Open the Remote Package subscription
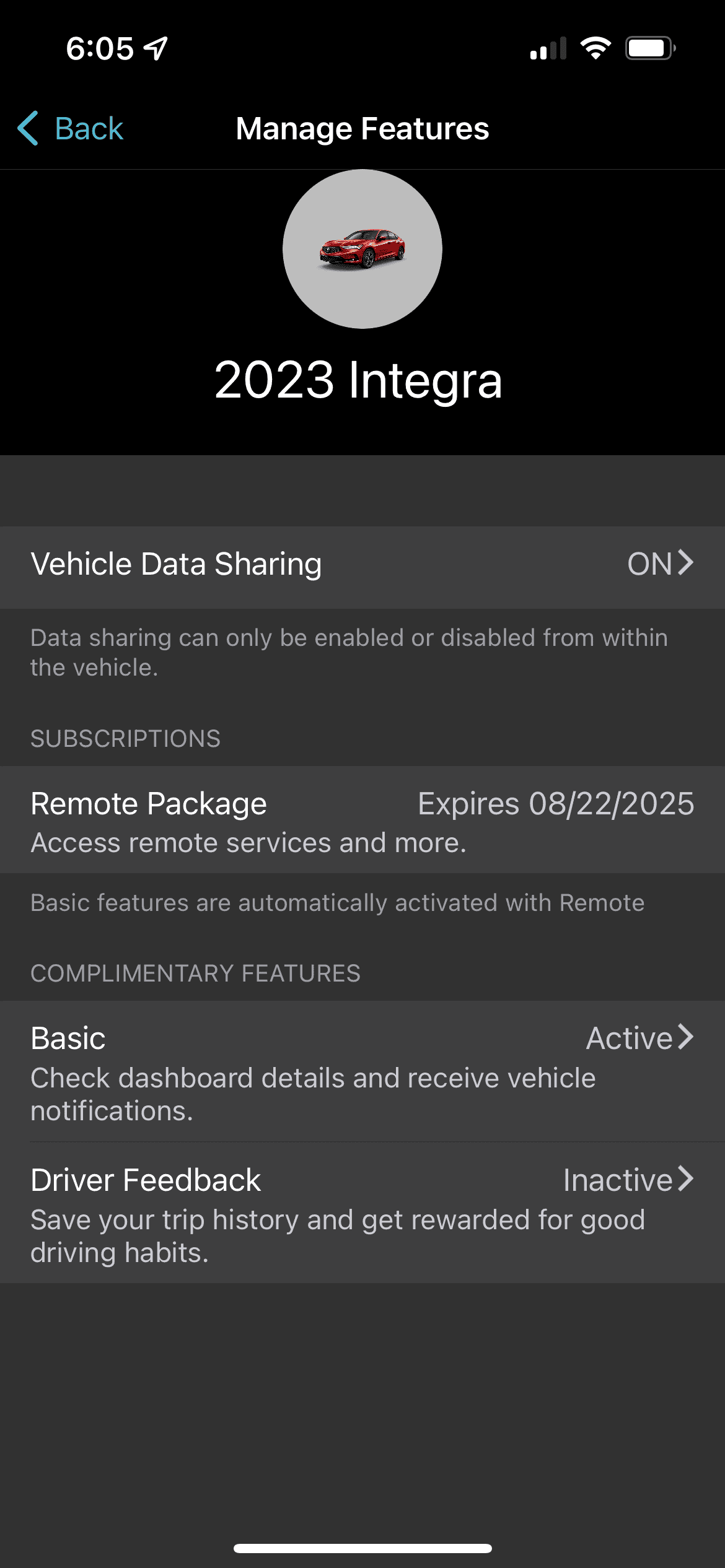 point(362,821)
